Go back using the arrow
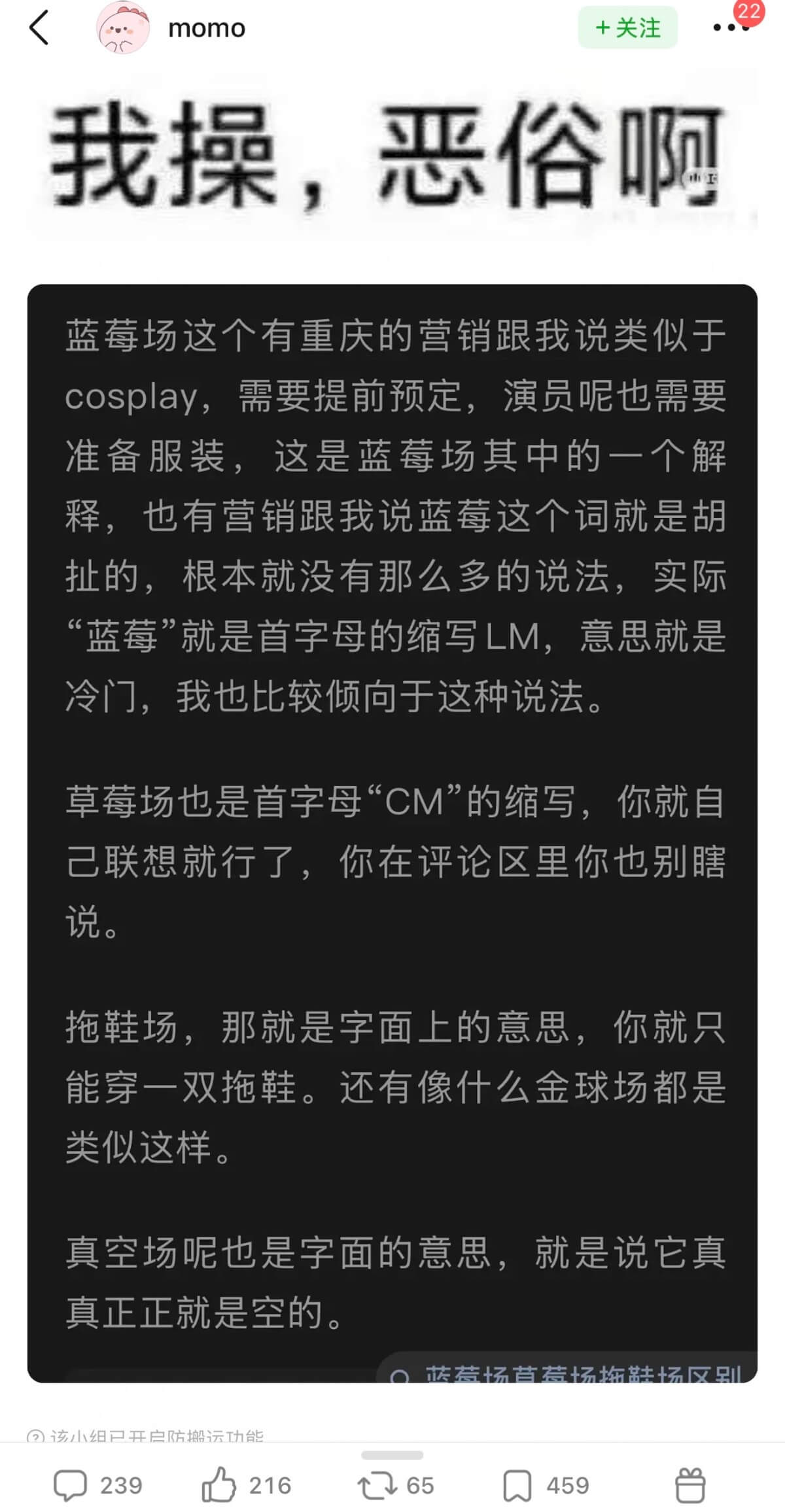This screenshot has height=1512, width=785. point(39,28)
